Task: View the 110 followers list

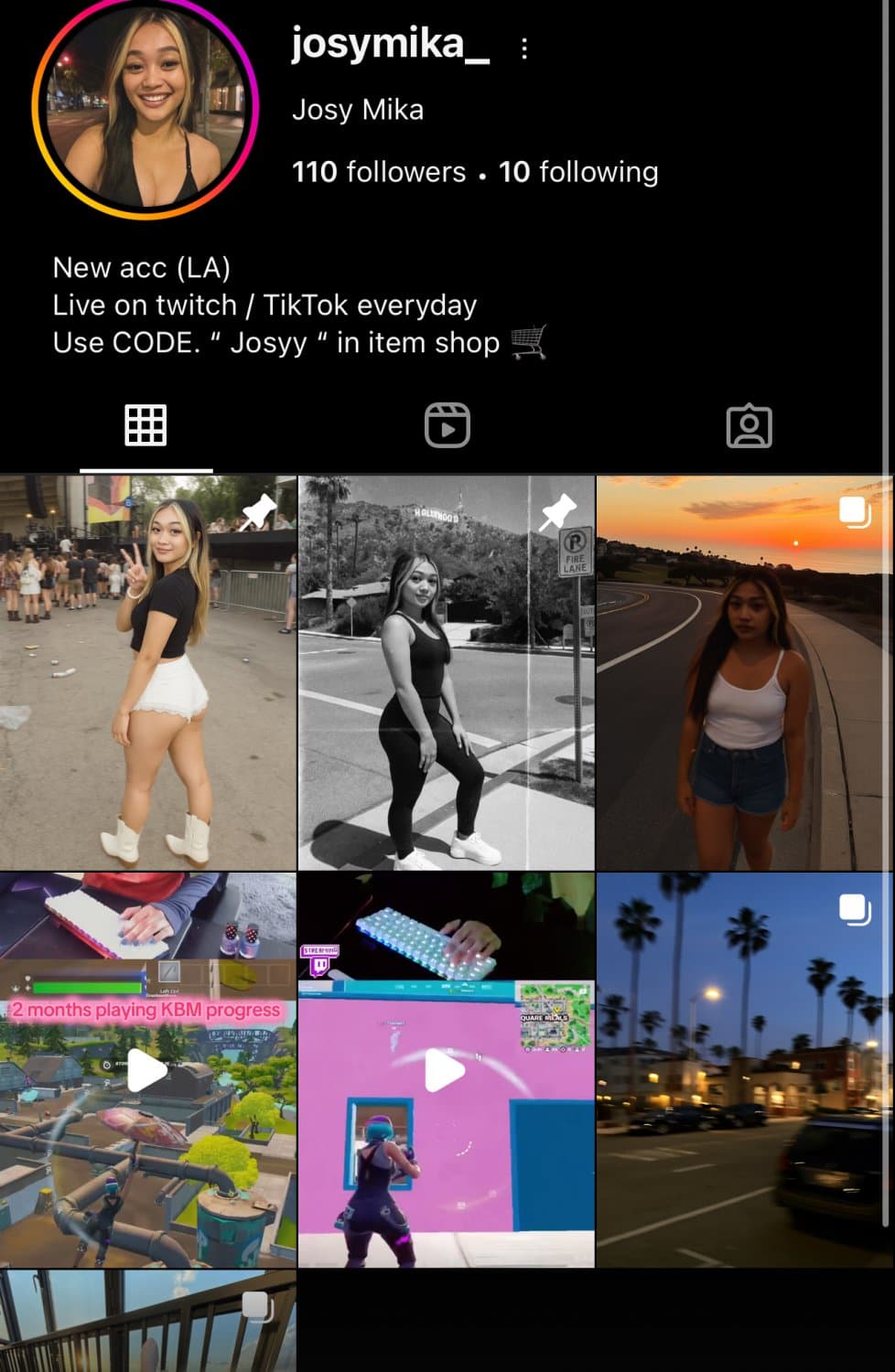Action: point(378,172)
